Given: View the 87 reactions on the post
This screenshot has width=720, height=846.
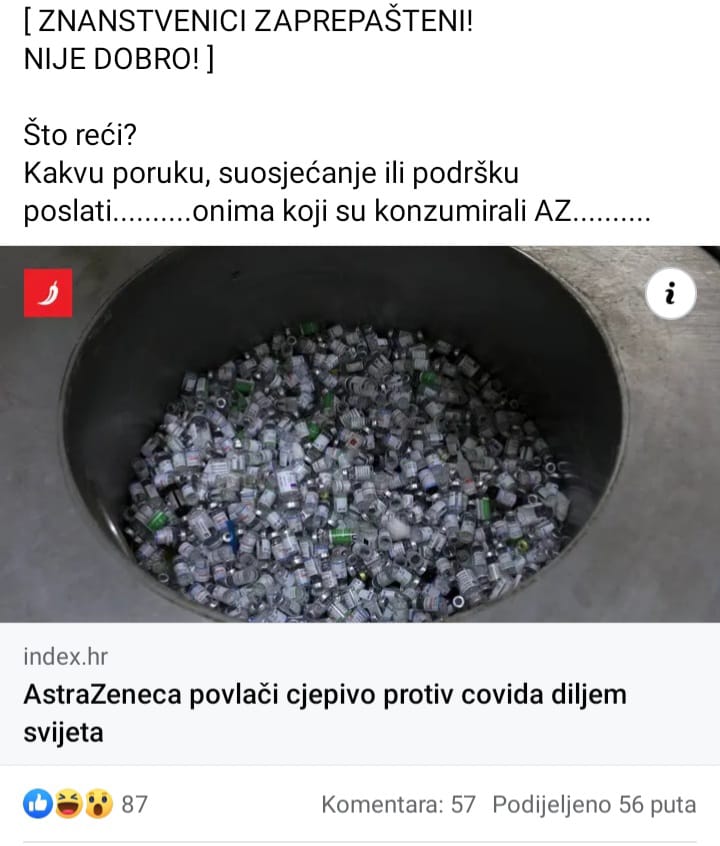Looking at the screenshot, I should pos(85,804).
